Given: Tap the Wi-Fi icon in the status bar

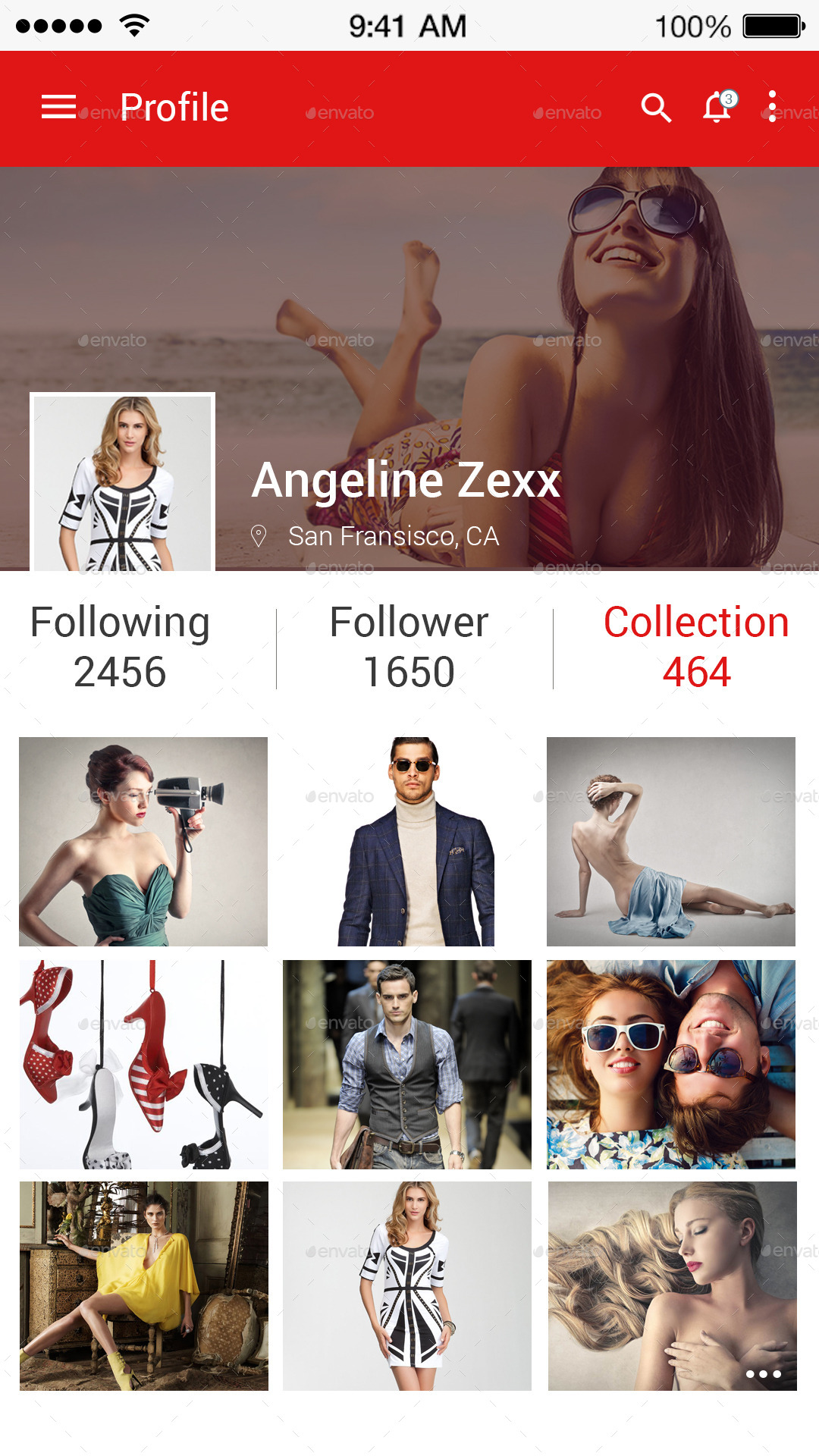Looking at the screenshot, I should point(133,25).
